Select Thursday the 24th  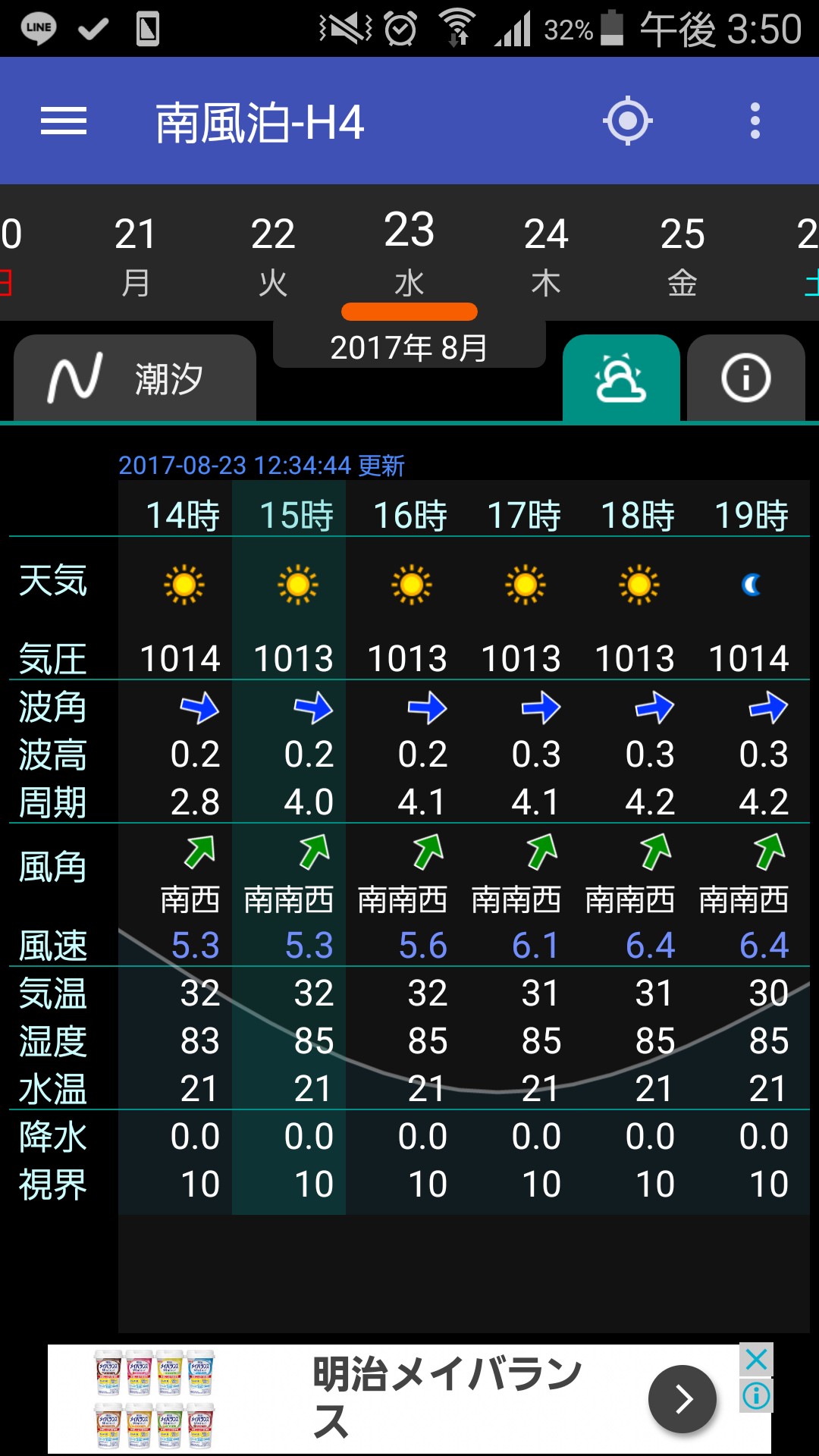546,256
